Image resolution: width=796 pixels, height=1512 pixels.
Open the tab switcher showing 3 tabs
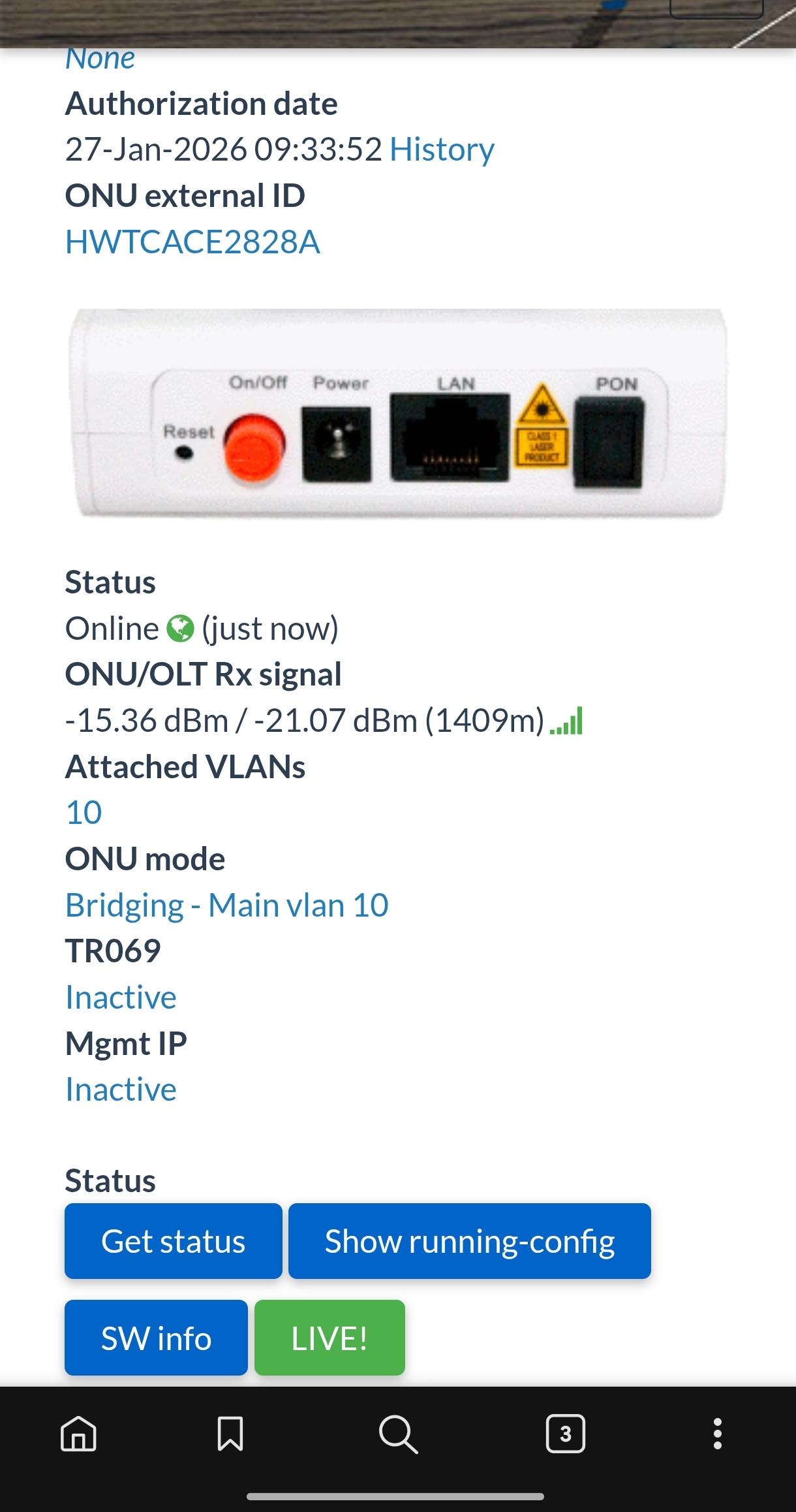565,1434
